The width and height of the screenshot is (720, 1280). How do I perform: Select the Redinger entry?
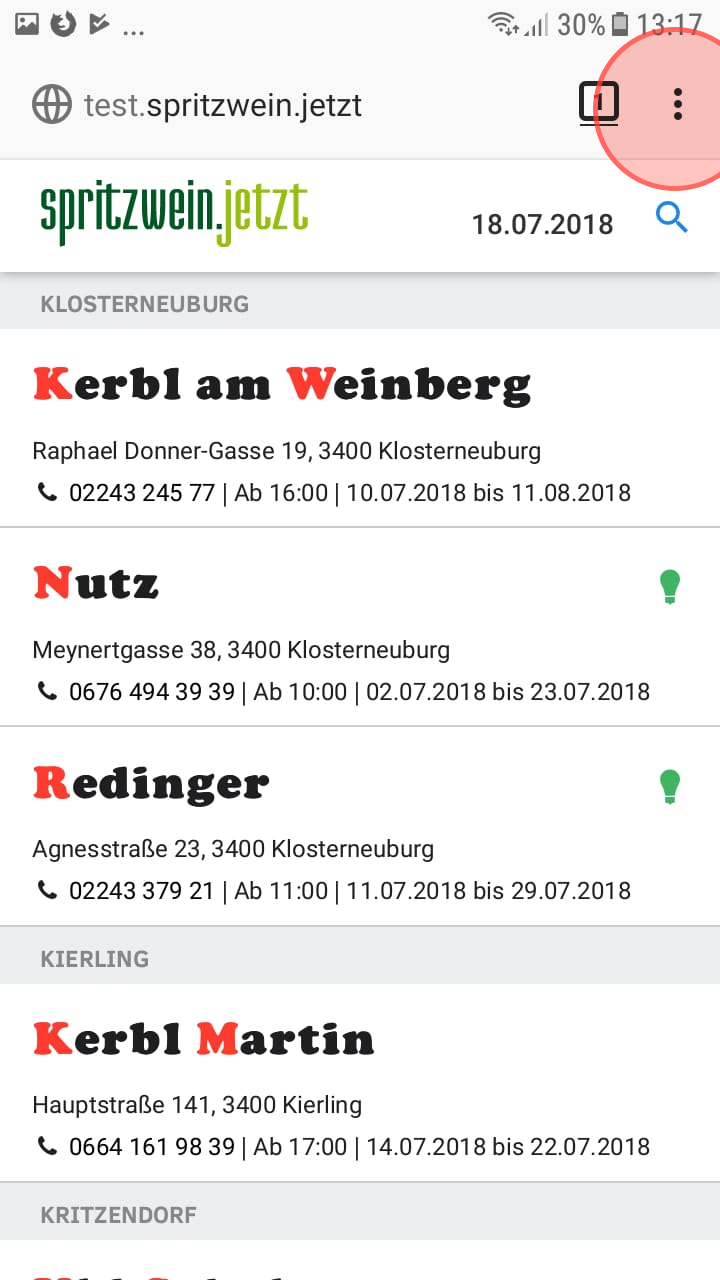click(360, 826)
